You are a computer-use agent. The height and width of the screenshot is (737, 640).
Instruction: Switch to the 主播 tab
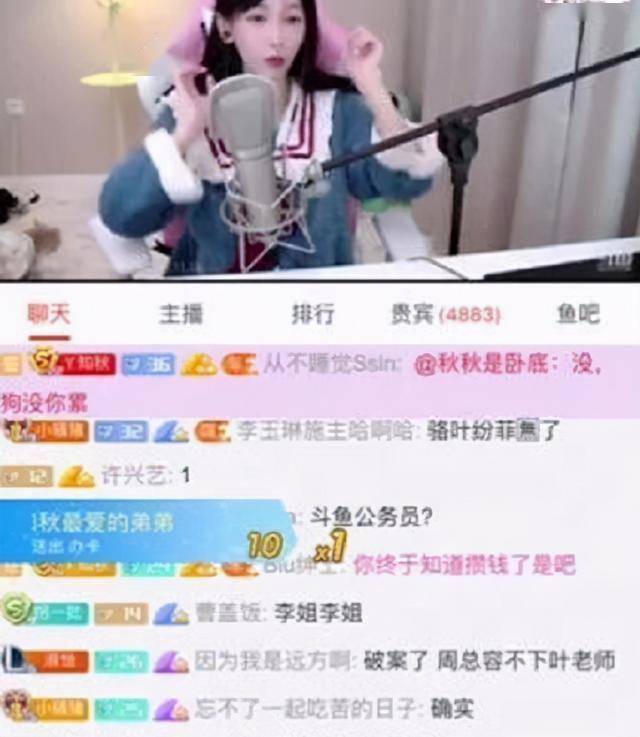pyautogui.click(x=180, y=314)
